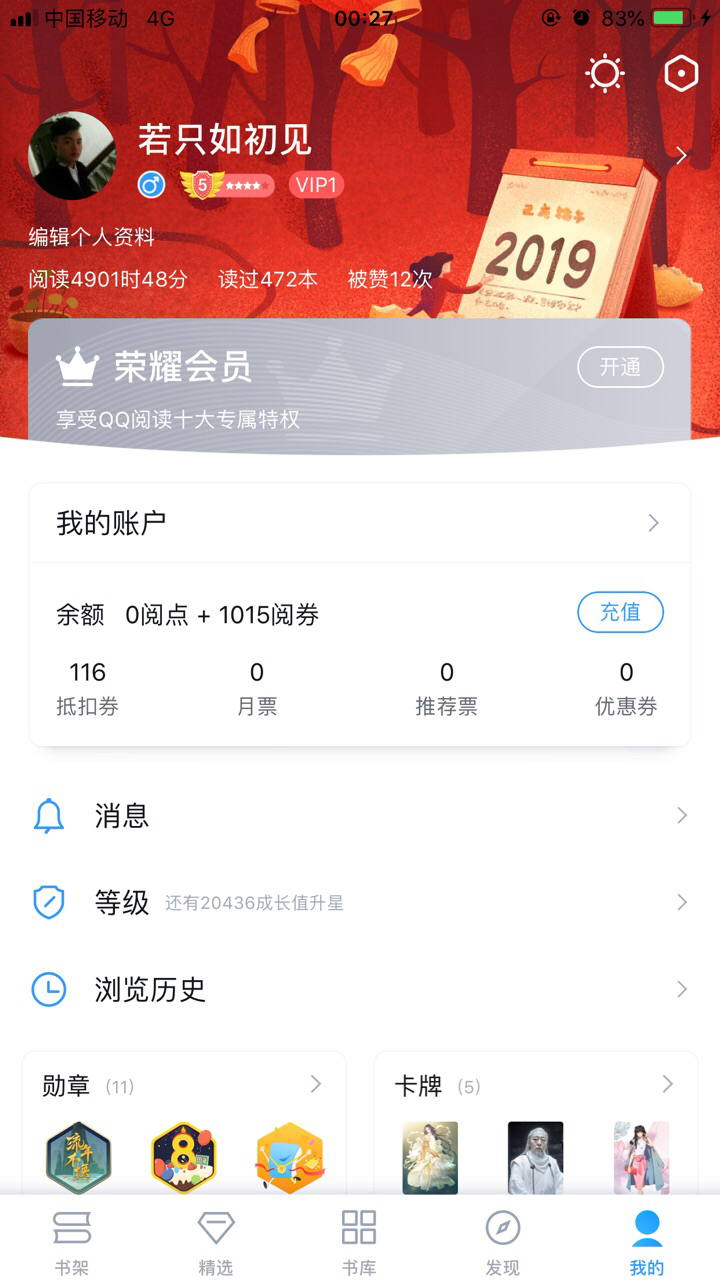The image size is (720, 1280).
Task: View the 优惠券 coupons
Action: 626,689
